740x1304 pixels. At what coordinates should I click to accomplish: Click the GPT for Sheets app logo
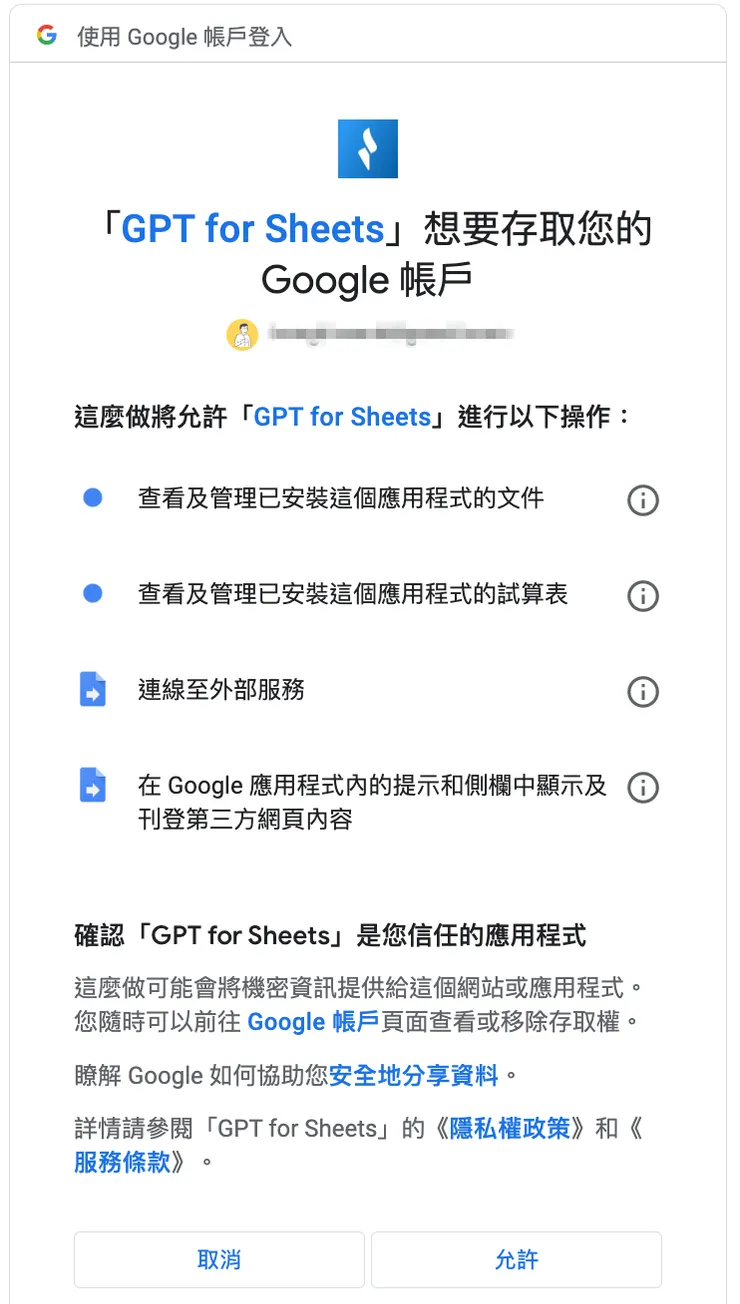coord(368,148)
